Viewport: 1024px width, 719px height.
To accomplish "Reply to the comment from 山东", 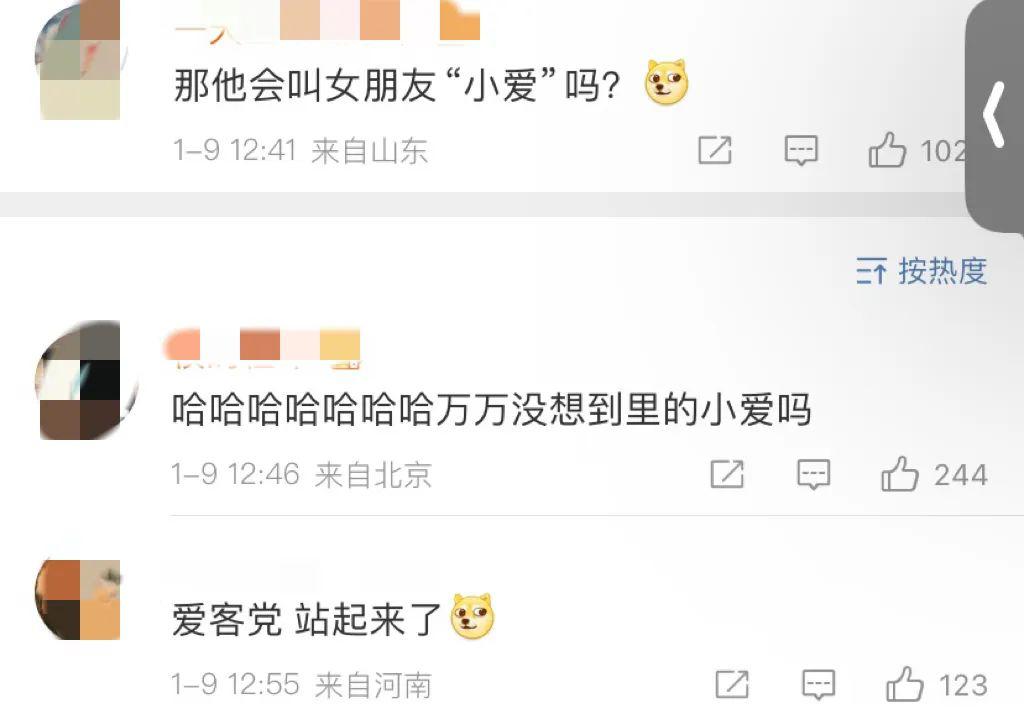I will pyautogui.click(x=801, y=151).
